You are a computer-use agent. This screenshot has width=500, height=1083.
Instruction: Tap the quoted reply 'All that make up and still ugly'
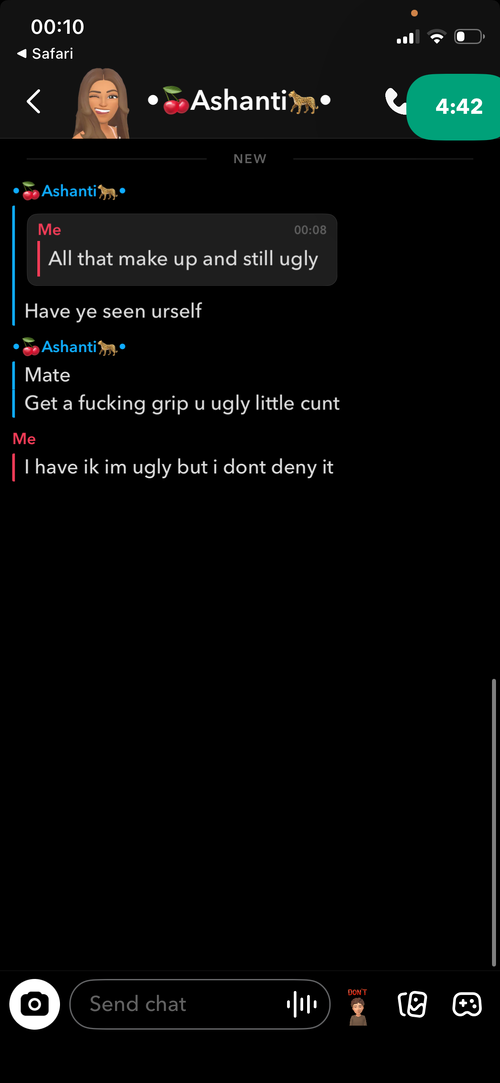[182, 249]
